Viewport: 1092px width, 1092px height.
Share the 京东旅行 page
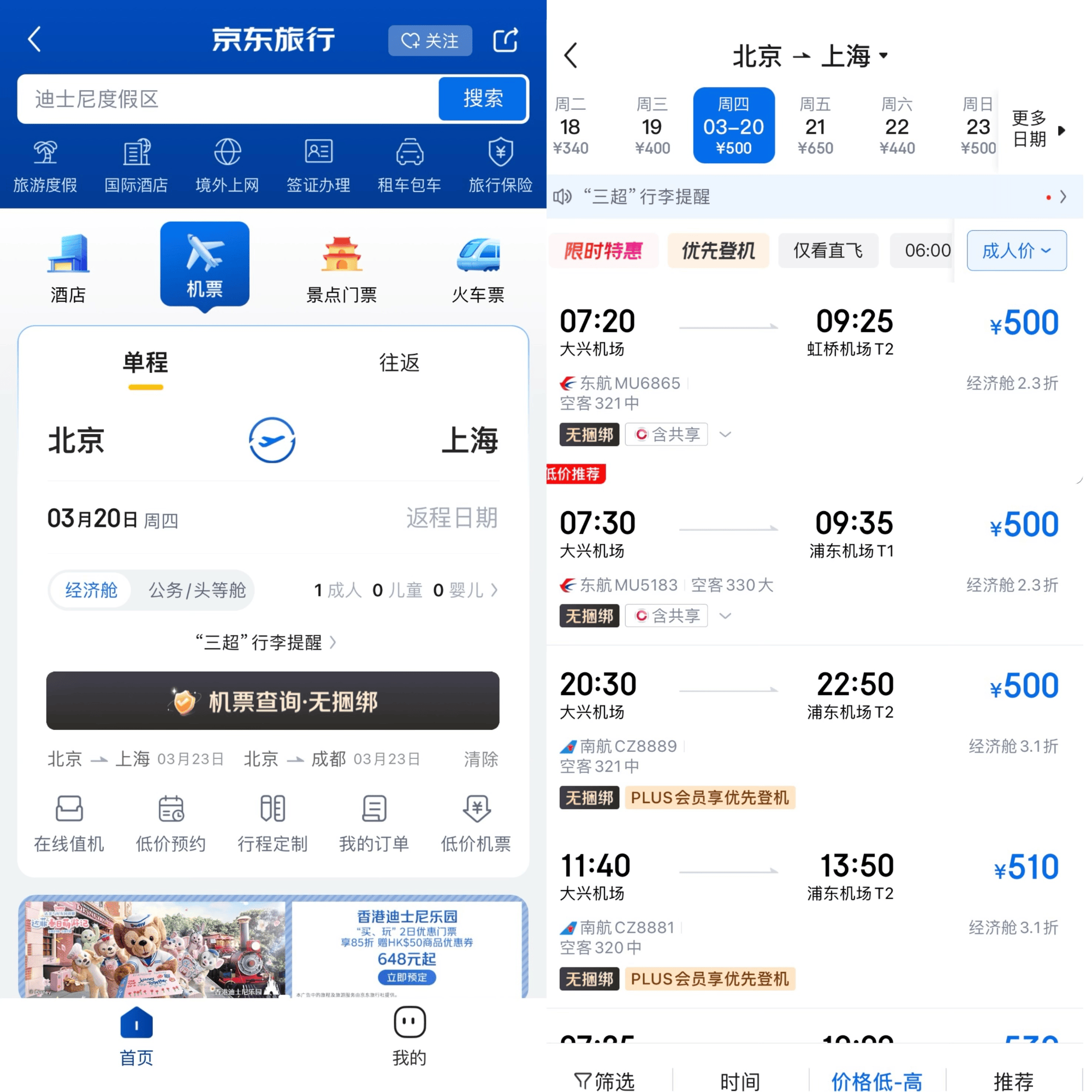tap(505, 41)
